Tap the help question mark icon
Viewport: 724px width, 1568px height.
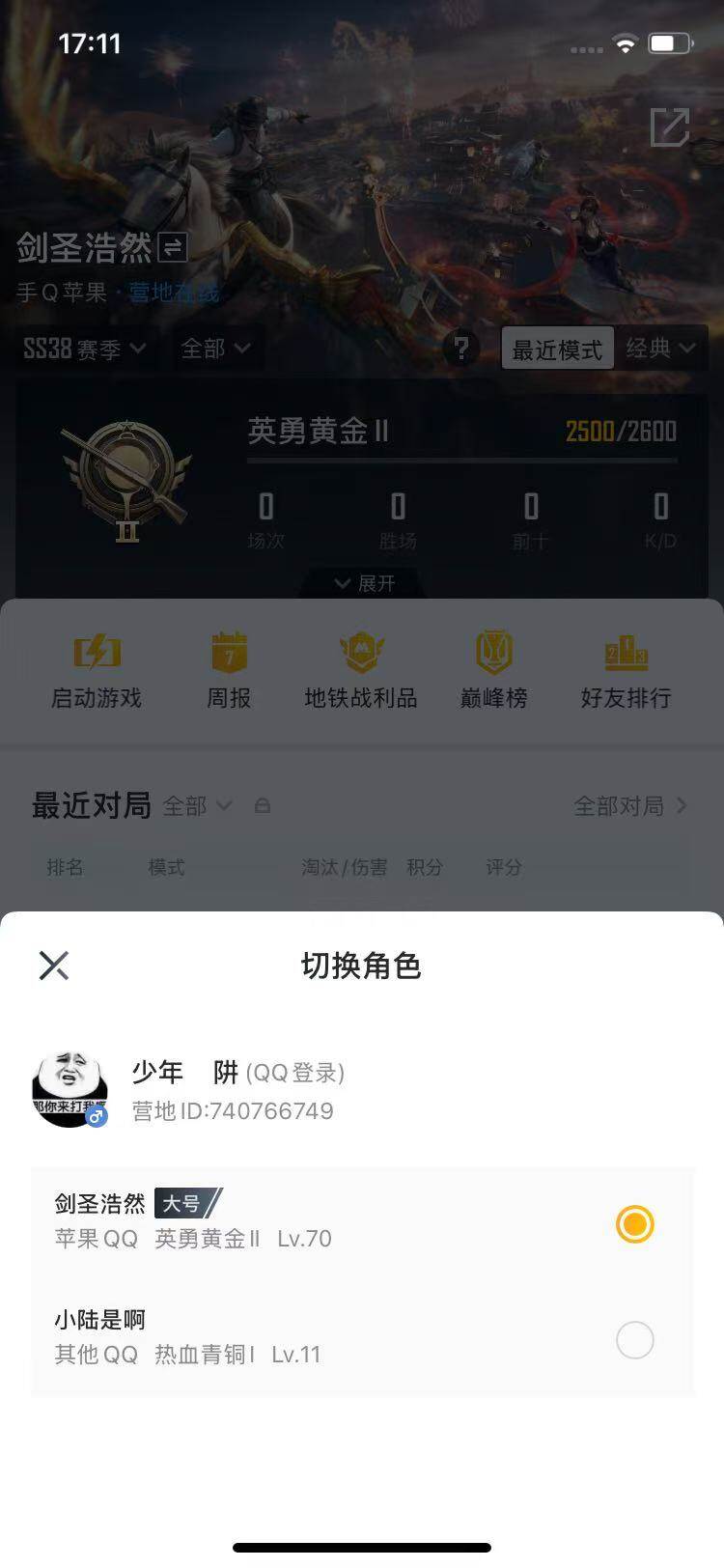[x=463, y=350]
